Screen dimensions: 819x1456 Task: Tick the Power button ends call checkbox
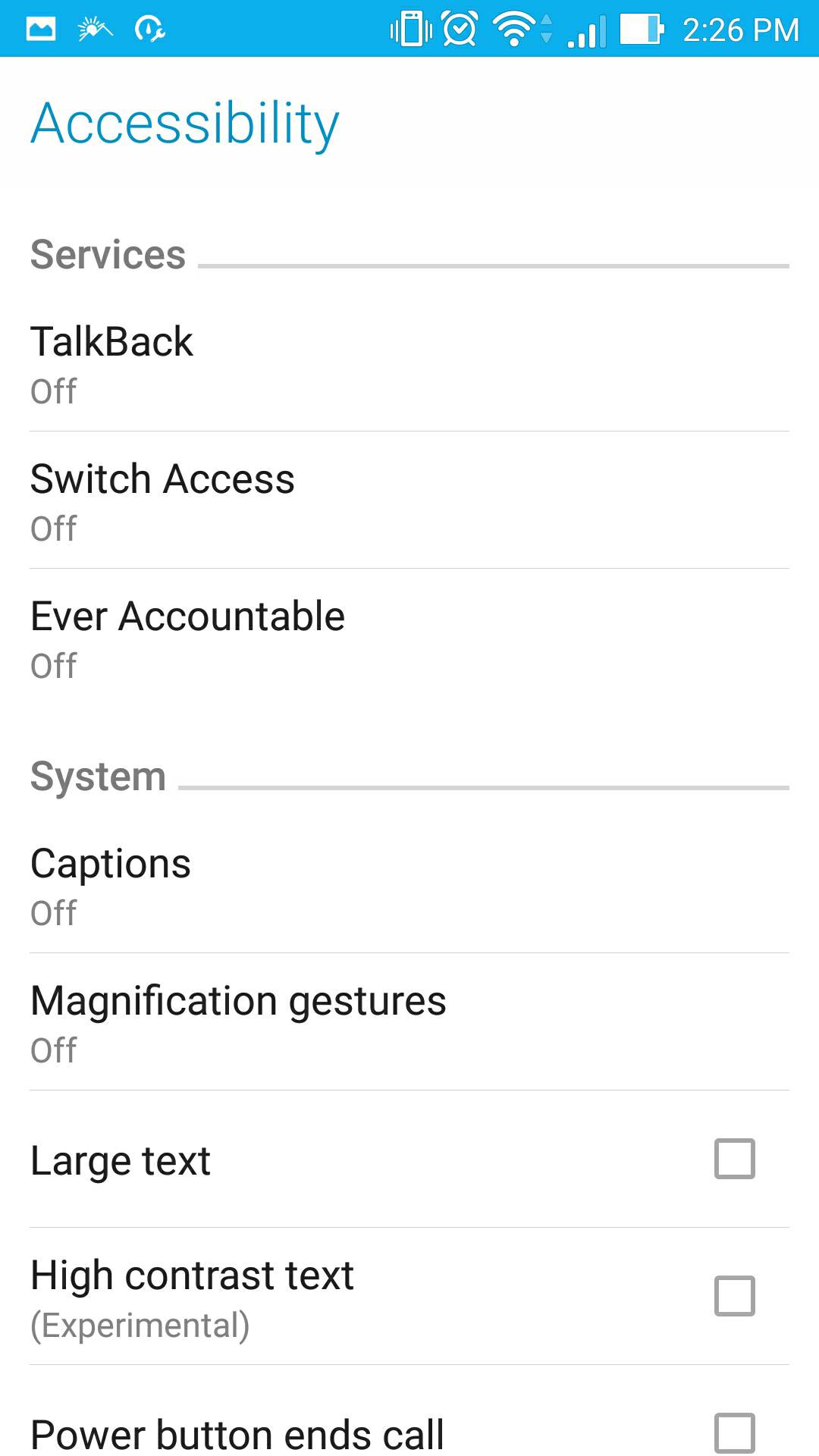pyautogui.click(x=734, y=1433)
